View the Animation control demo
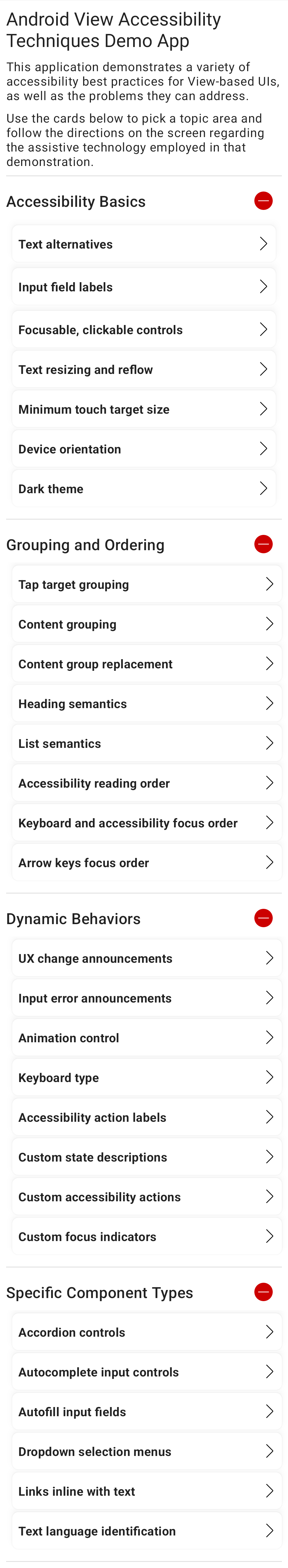 pyautogui.click(x=146, y=1038)
